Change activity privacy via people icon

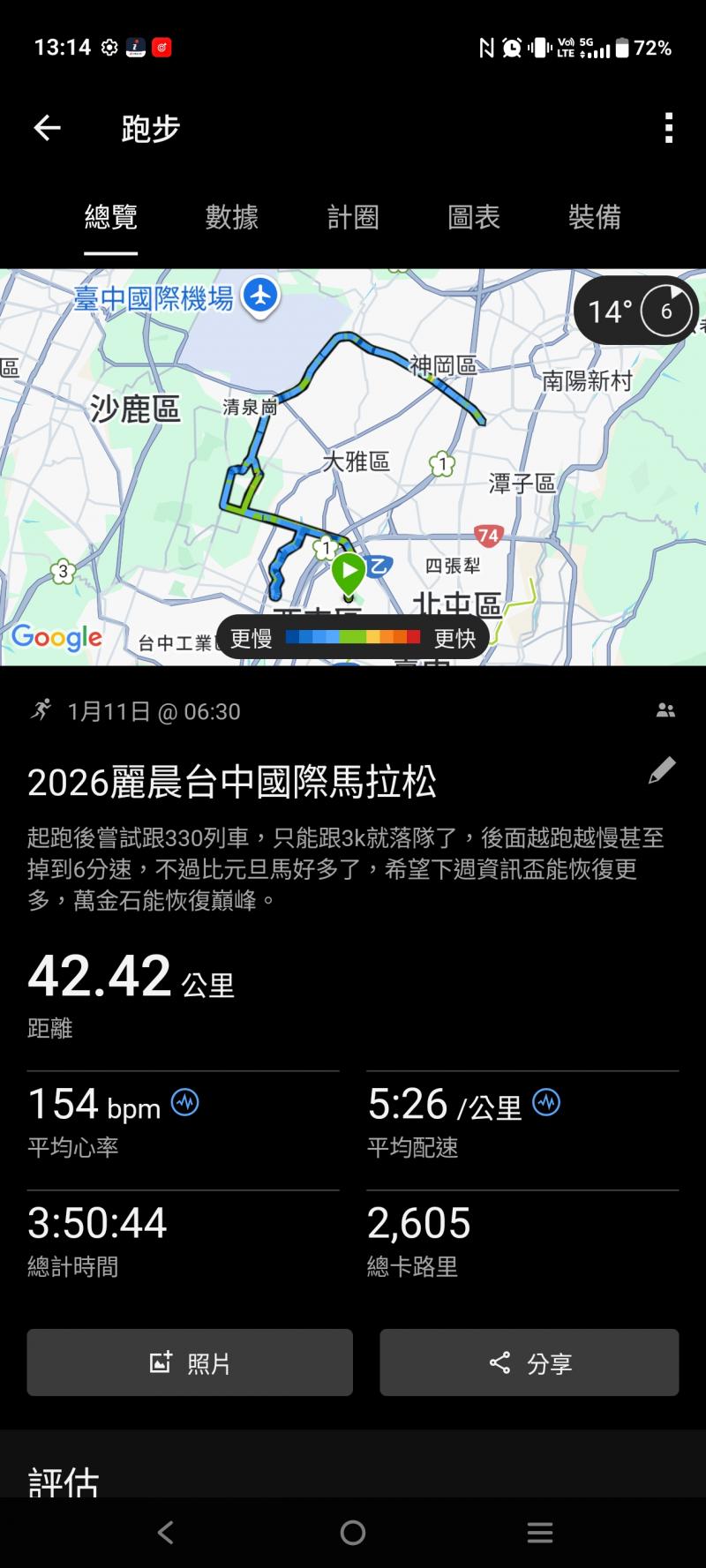point(665,710)
